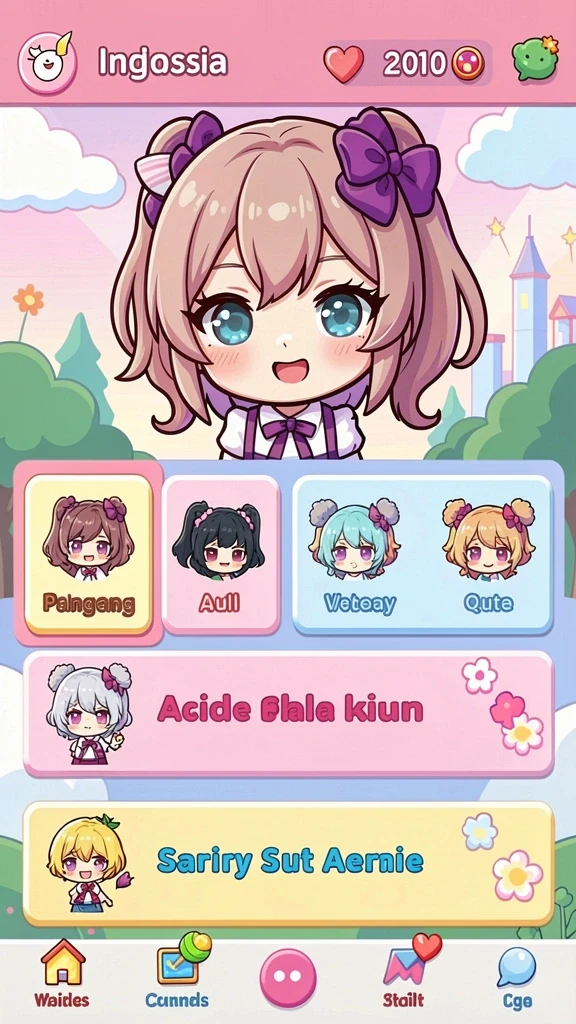Open the profile avatar icon beside Ingossia
576x1024 pixels.
pos(47,63)
